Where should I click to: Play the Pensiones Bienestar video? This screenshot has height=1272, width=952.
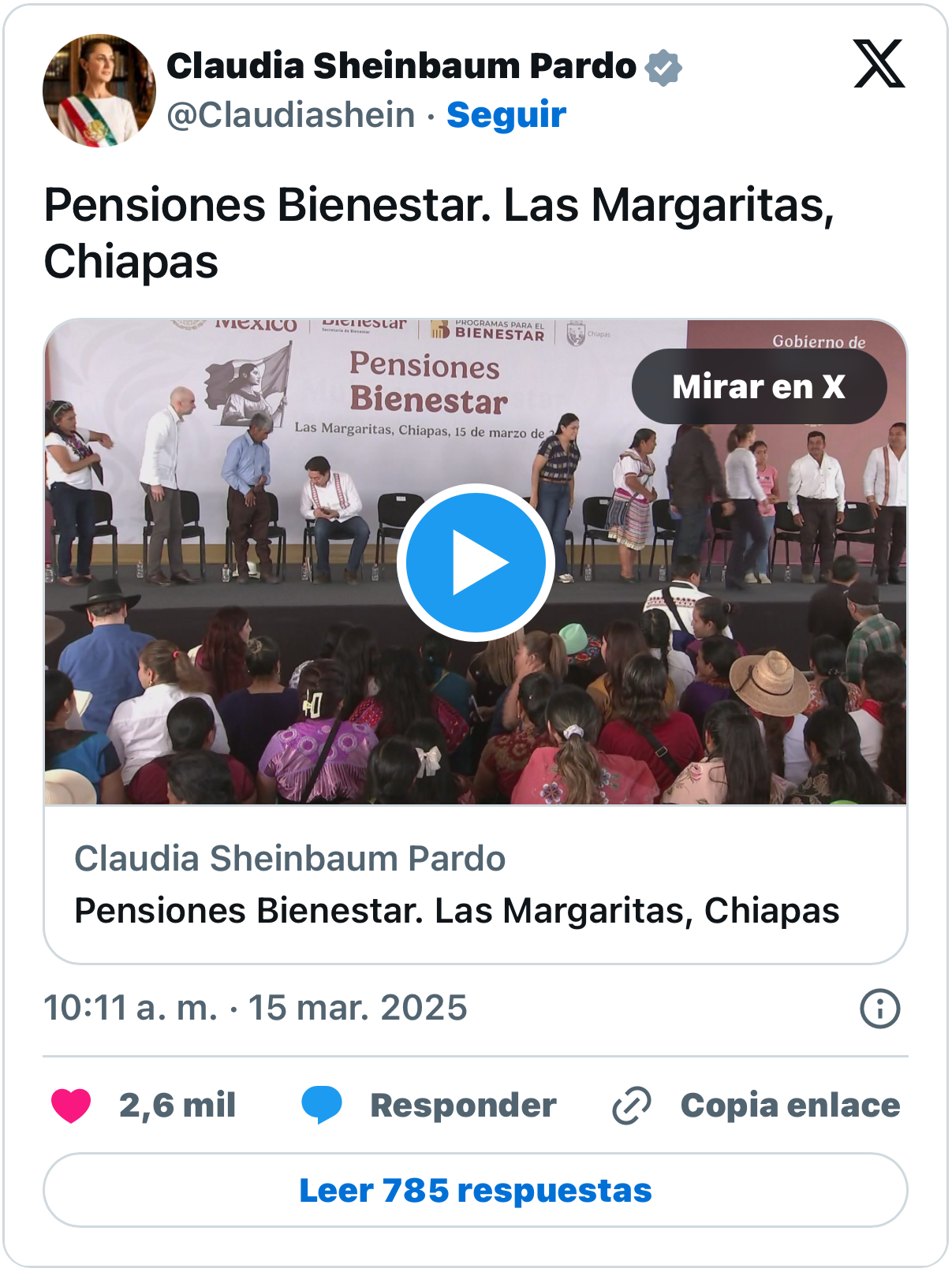coord(475,562)
